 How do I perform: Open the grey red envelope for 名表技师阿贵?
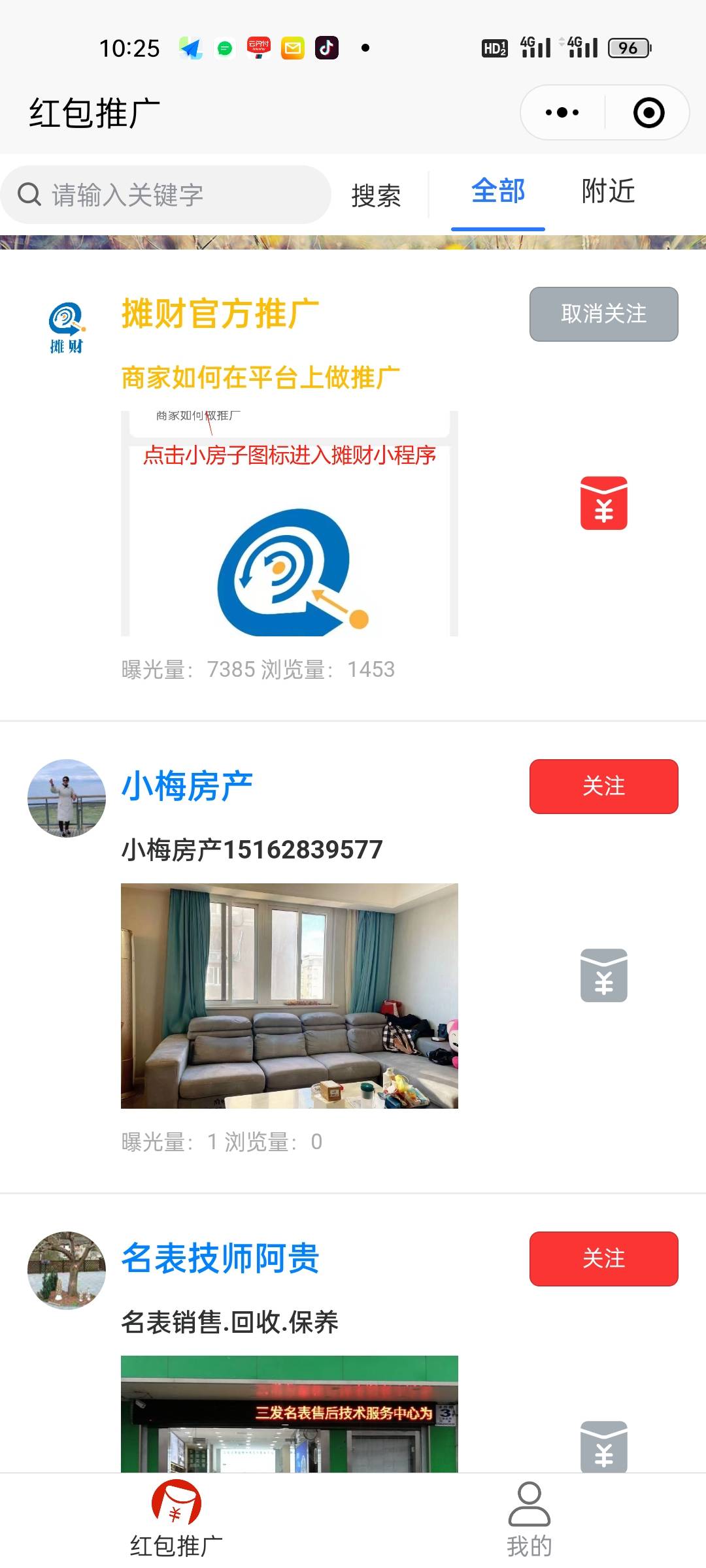pyautogui.click(x=603, y=1446)
